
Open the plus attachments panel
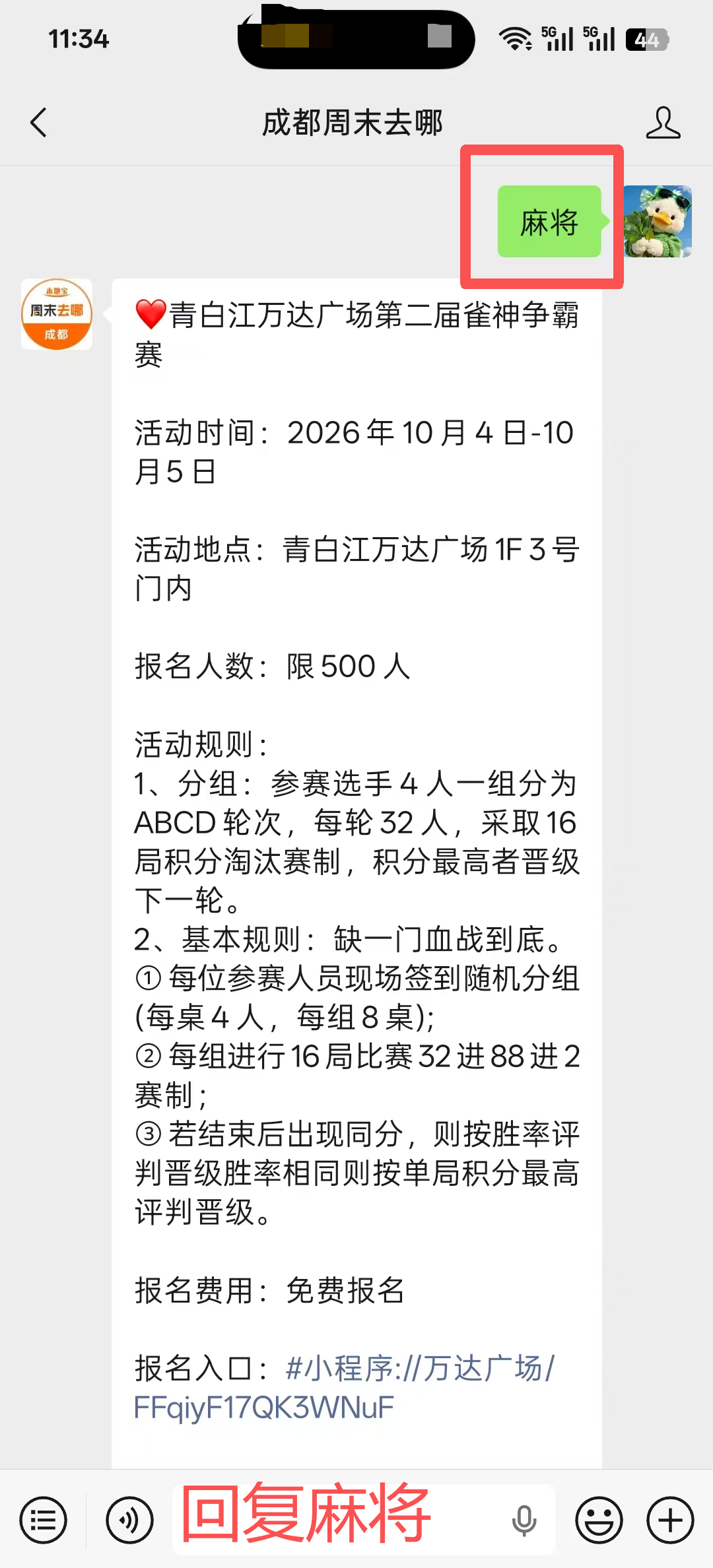[x=670, y=1520]
